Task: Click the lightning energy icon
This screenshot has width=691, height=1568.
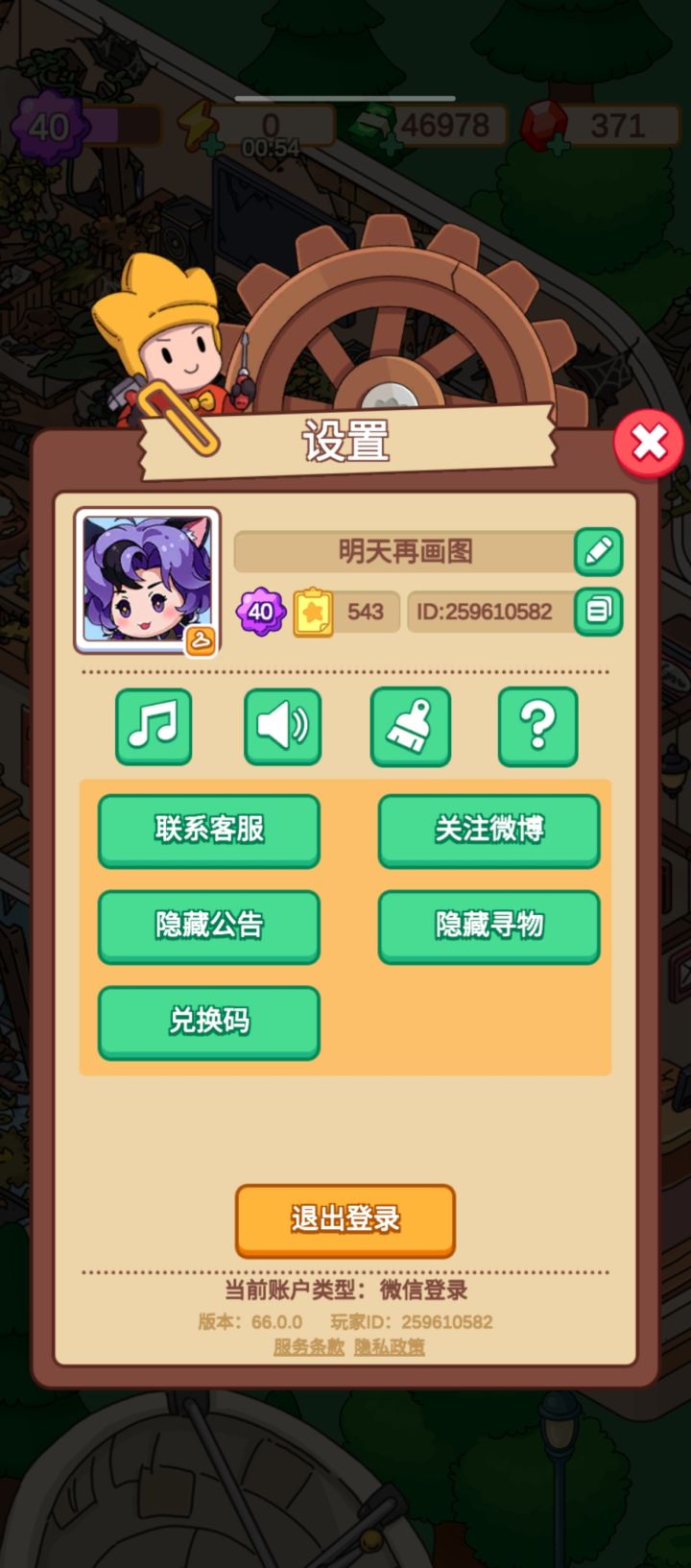Action: (196, 123)
